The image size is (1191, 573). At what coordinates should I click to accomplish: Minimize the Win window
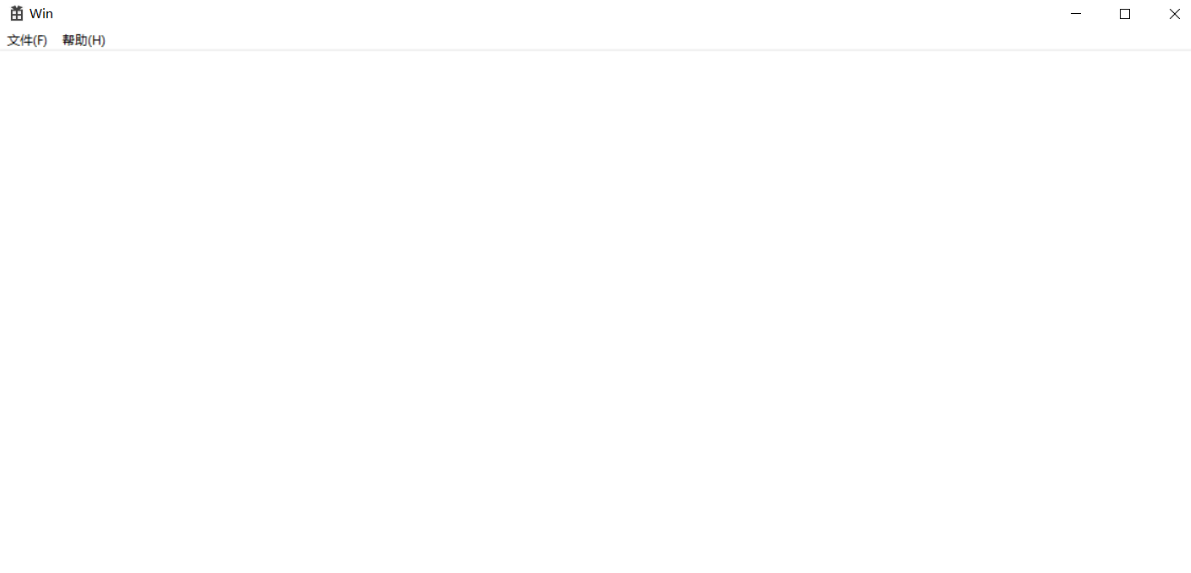pyautogui.click(x=1076, y=14)
